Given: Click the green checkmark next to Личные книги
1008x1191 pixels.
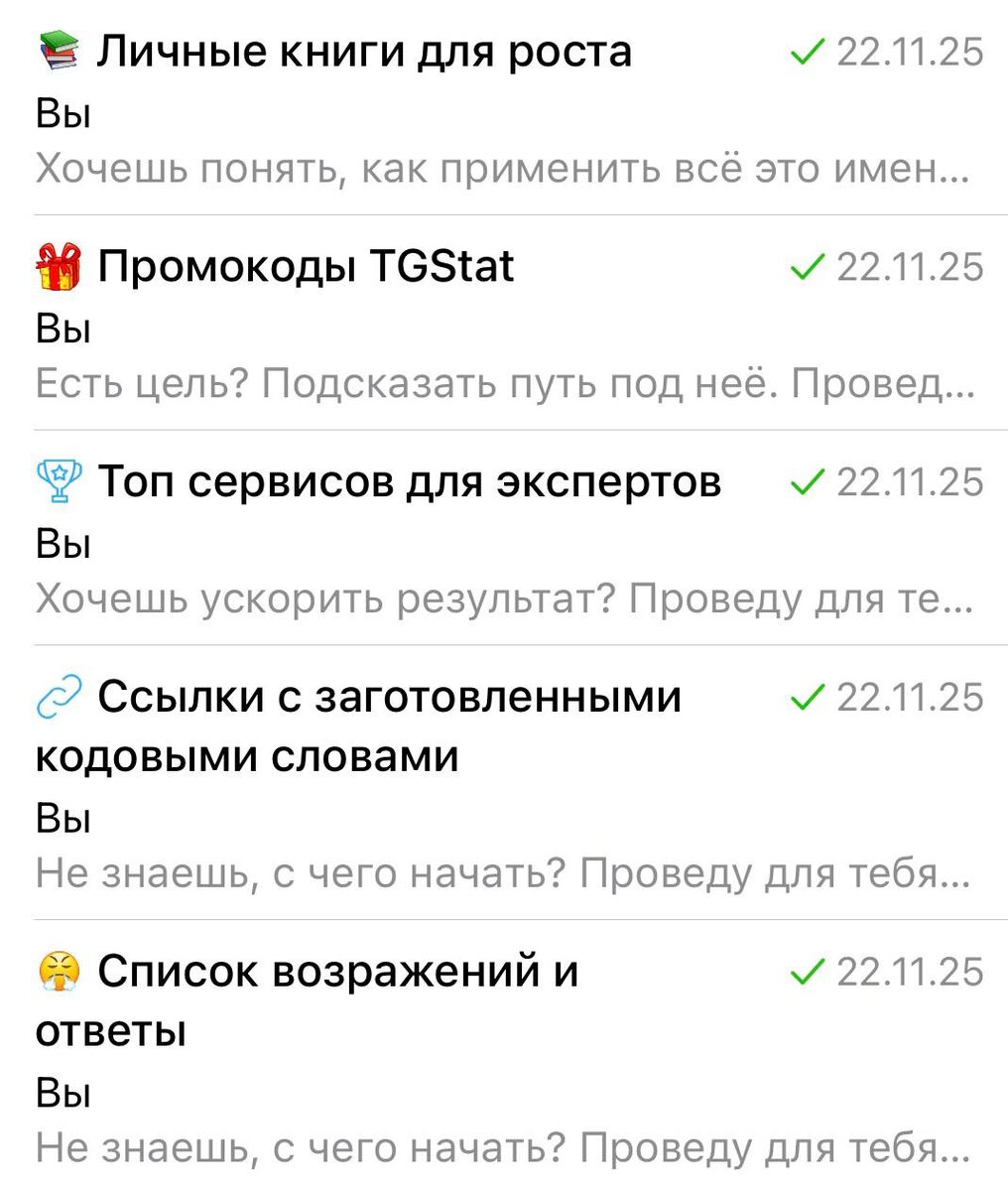Looking at the screenshot, I should pos(806,50).
